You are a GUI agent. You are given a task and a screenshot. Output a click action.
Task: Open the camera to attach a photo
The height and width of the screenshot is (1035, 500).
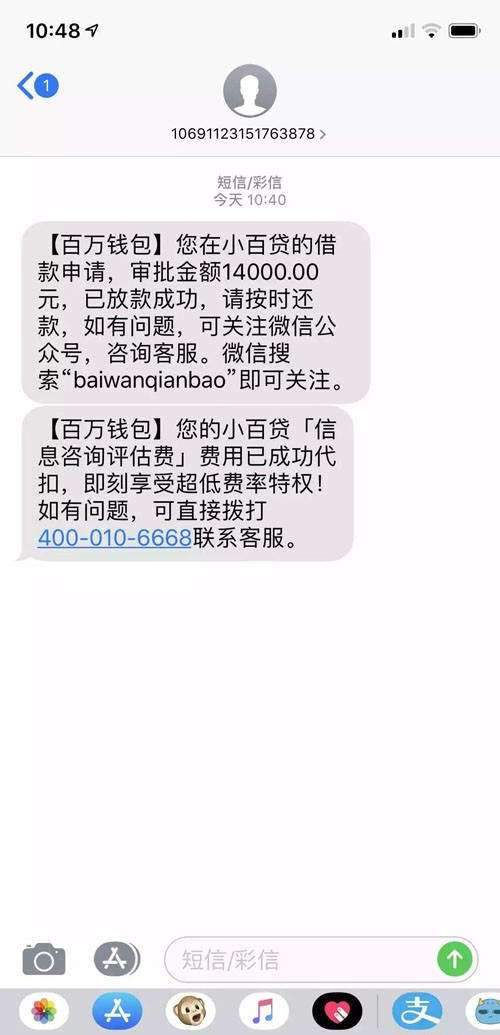pos(44,959)
